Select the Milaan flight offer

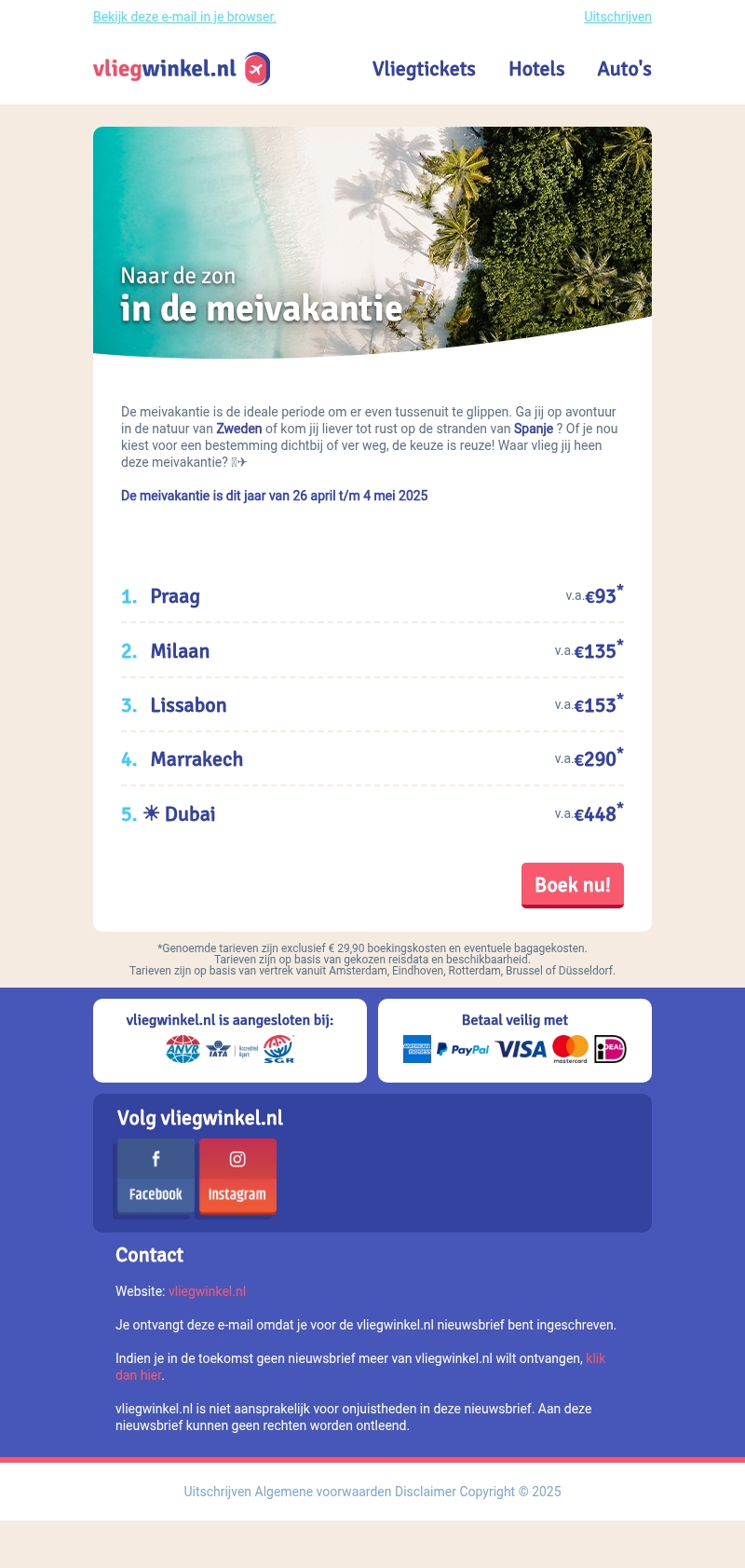[180, 651]
